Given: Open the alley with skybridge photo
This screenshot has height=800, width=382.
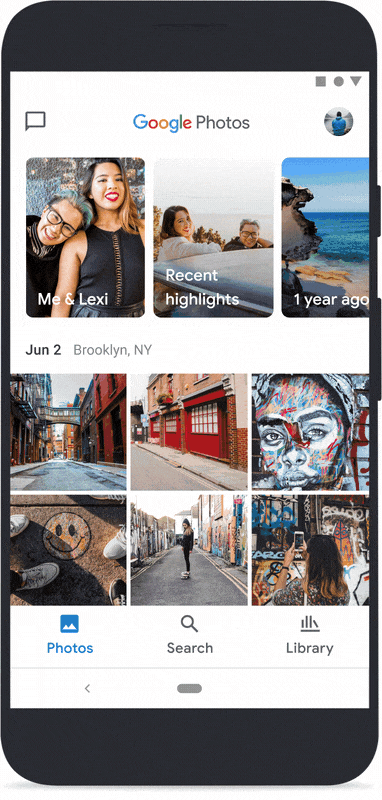Looking at the screenshot, I should pos(68,432).
